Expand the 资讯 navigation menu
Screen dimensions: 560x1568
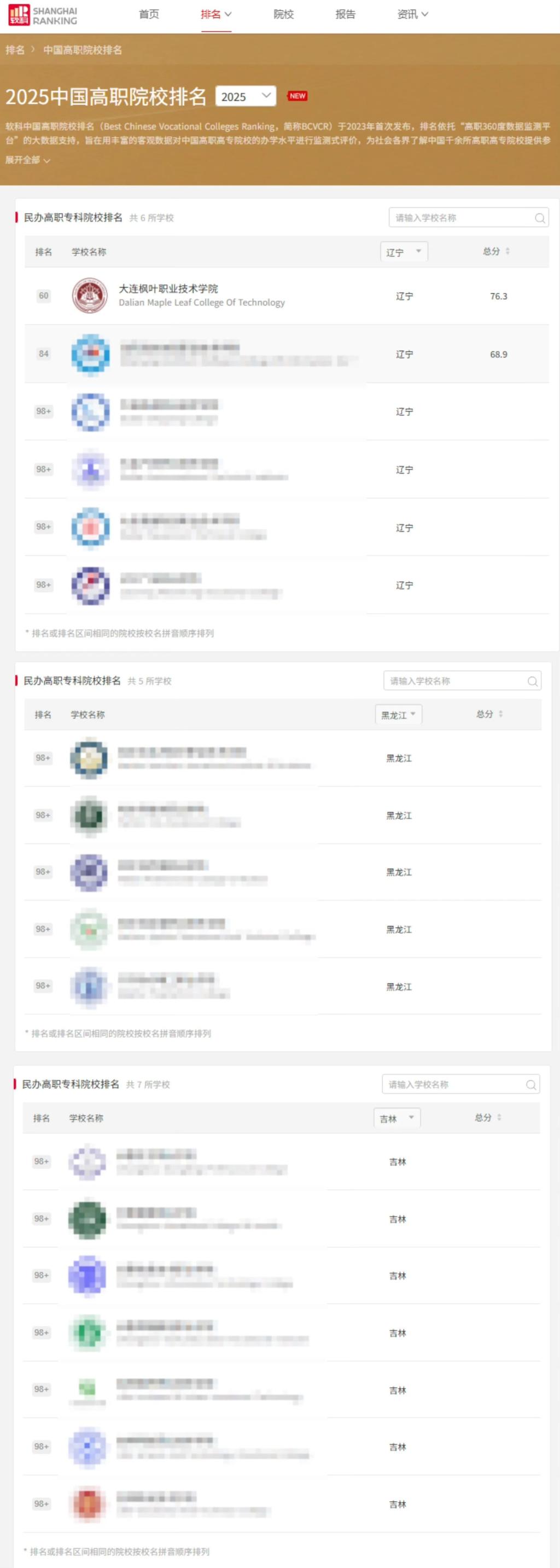(x=412, y=14)
